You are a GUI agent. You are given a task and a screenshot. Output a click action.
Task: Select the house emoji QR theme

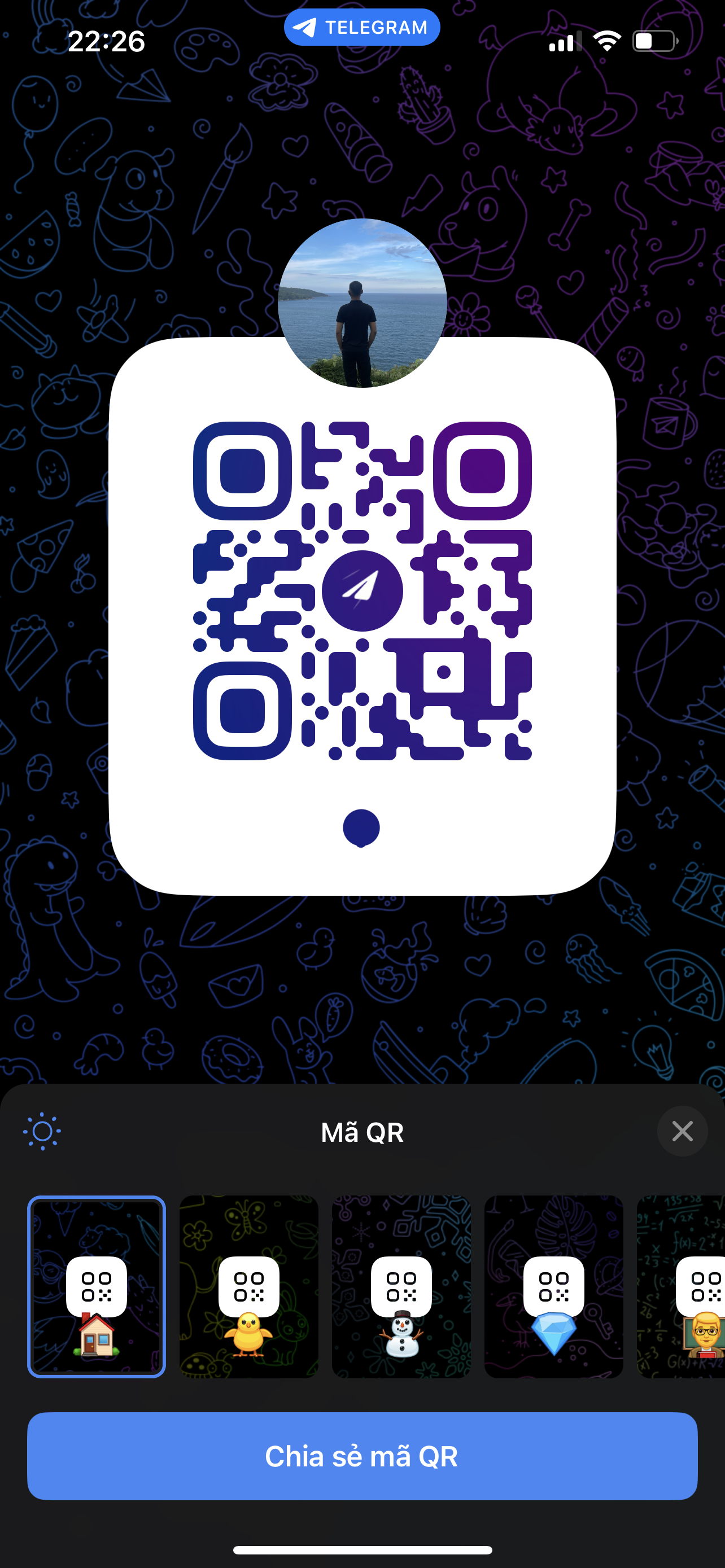[x=96, y=1287]
